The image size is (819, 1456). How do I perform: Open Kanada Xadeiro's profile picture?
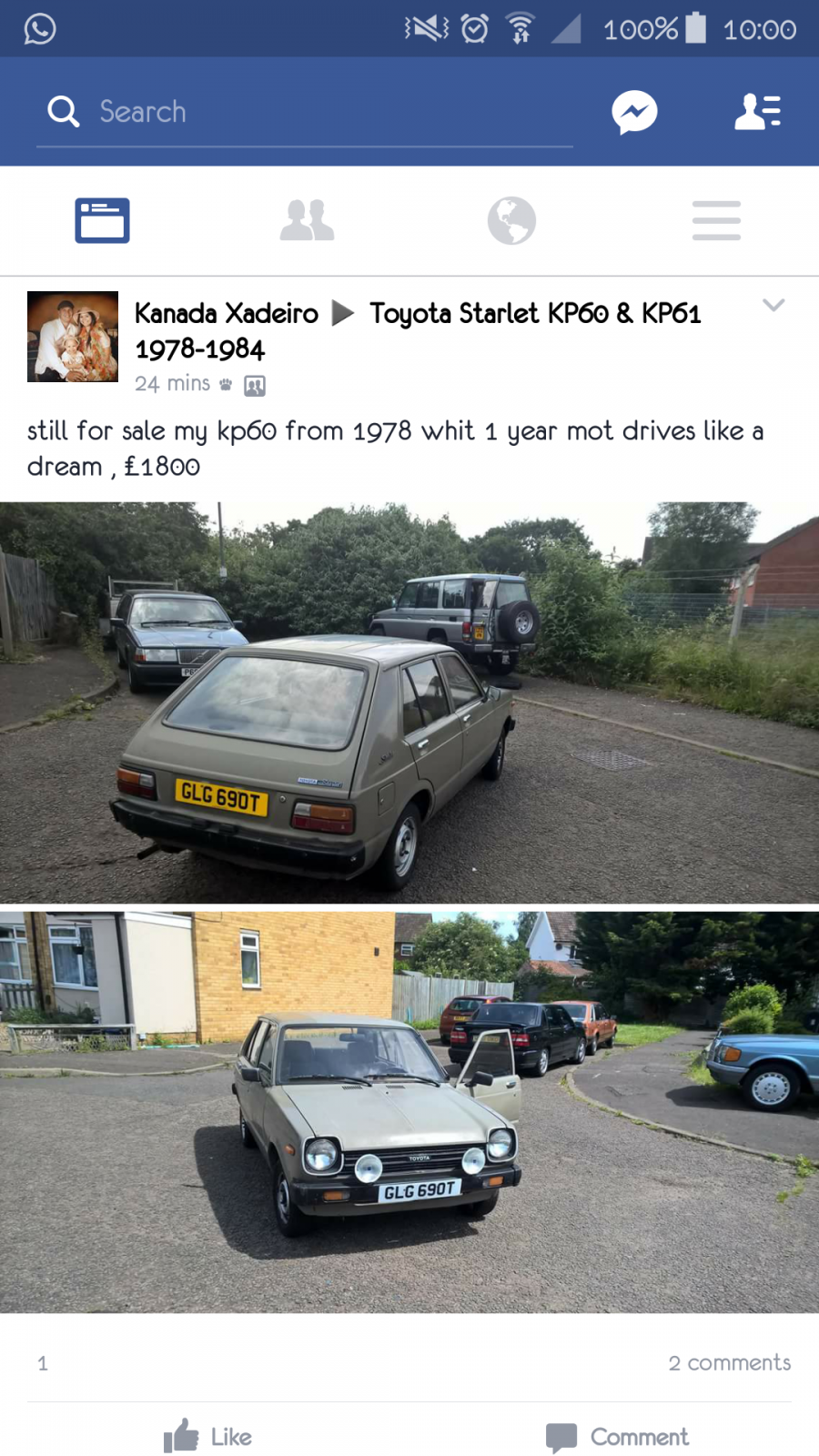click(x=73, y=337)
